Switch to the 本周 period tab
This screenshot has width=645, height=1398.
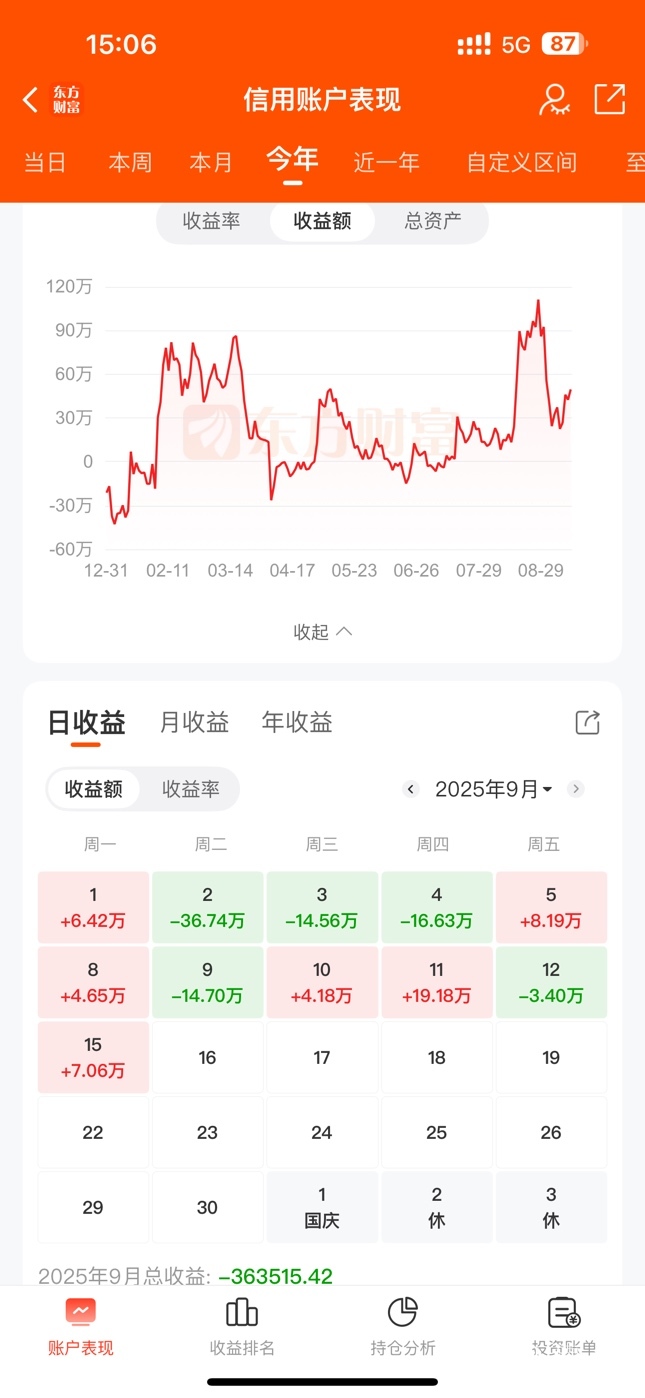[x=130, y=162]
